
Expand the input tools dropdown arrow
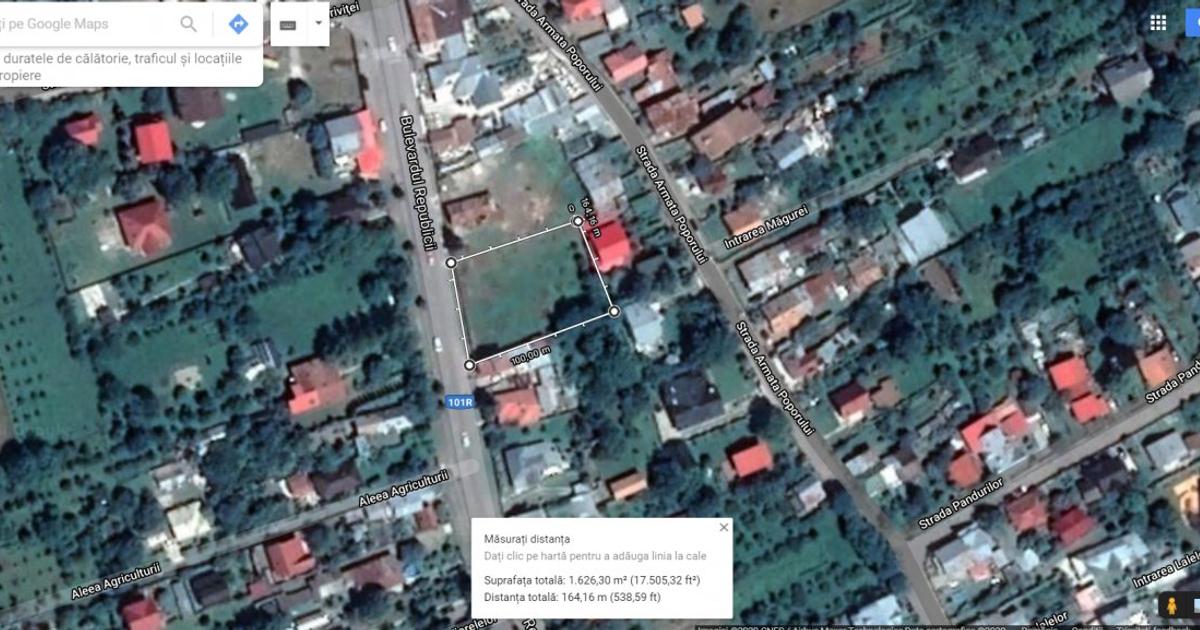click(x=318, y=22)
